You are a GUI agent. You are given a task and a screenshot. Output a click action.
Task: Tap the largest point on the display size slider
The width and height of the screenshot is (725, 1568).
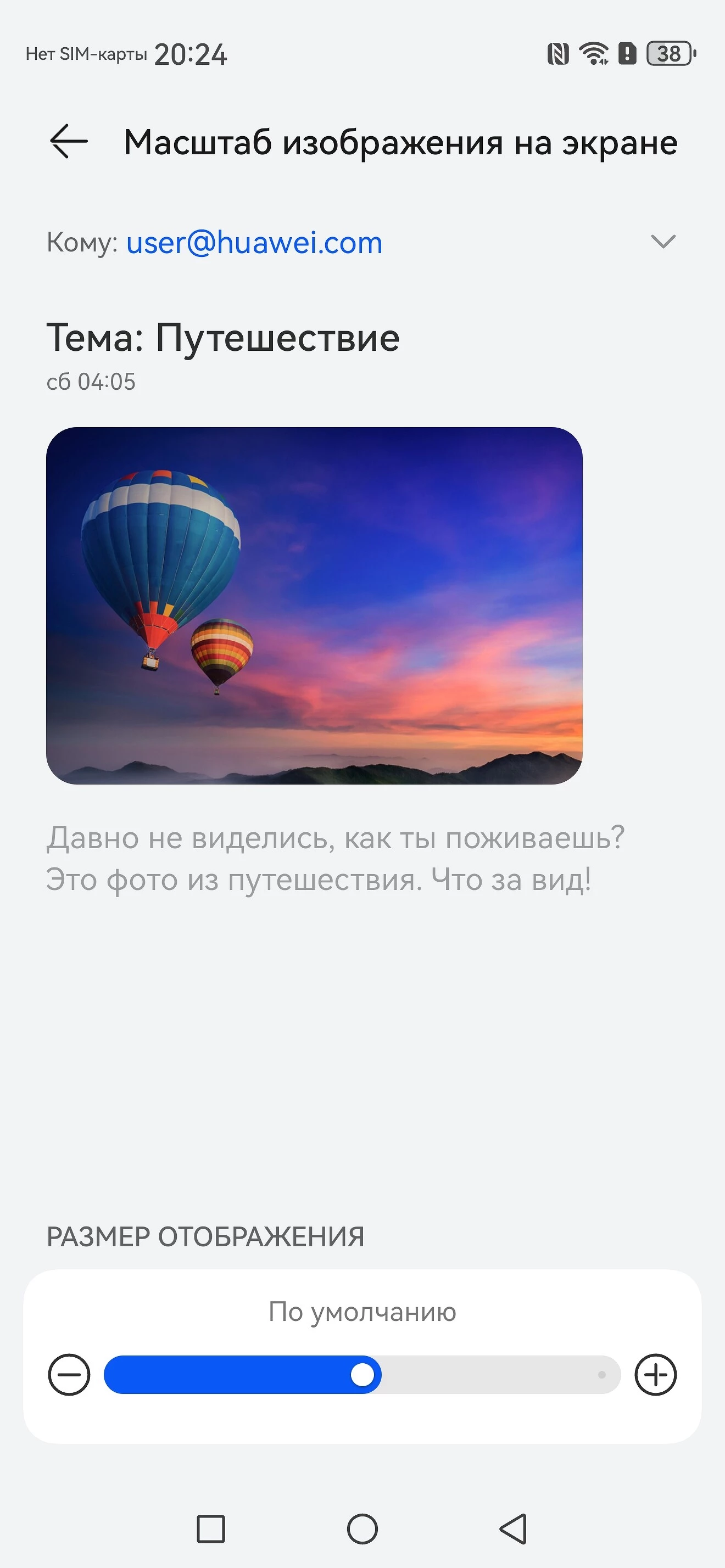(x=601, y=1374)
